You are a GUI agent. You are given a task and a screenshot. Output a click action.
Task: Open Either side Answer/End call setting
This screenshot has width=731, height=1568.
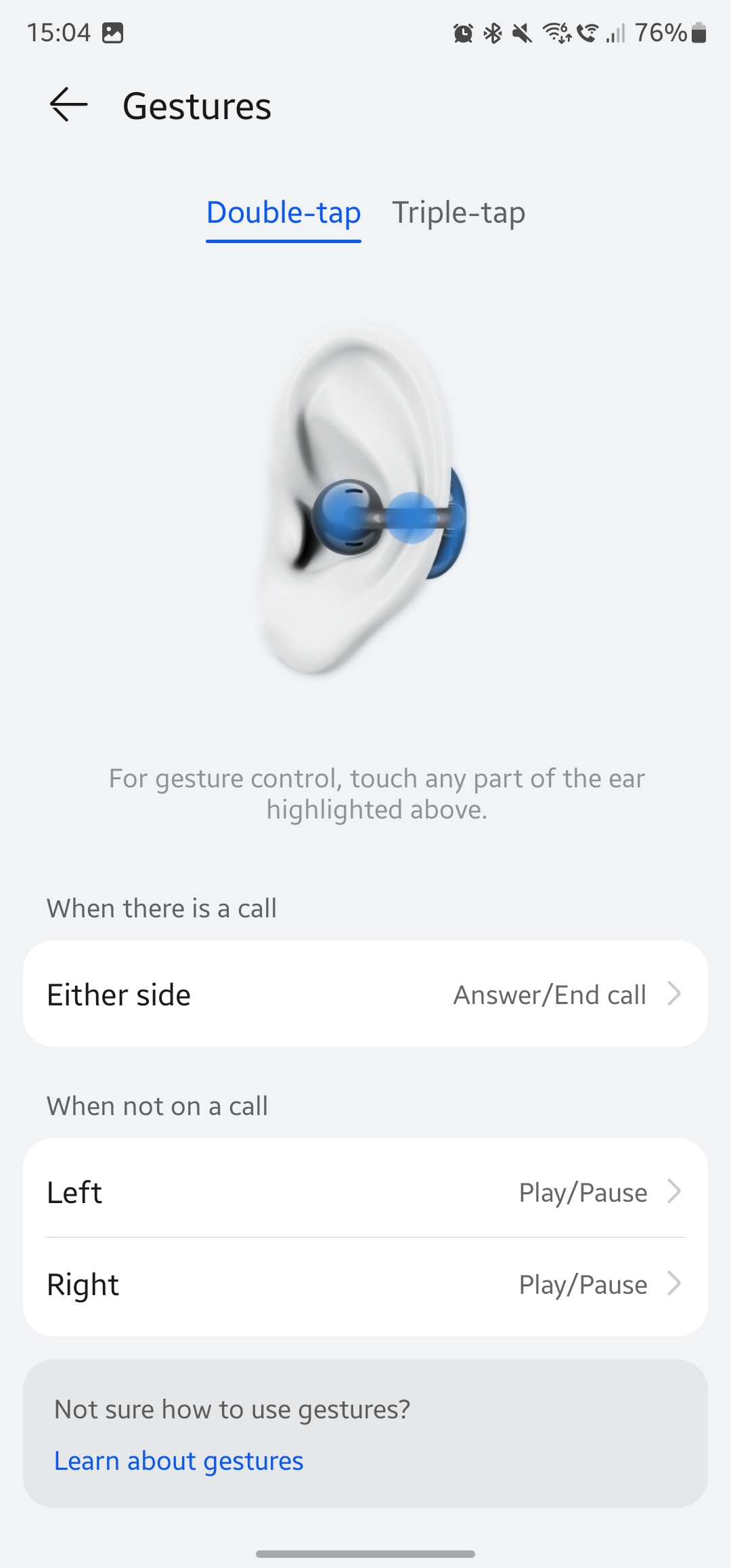coord(365,994)
